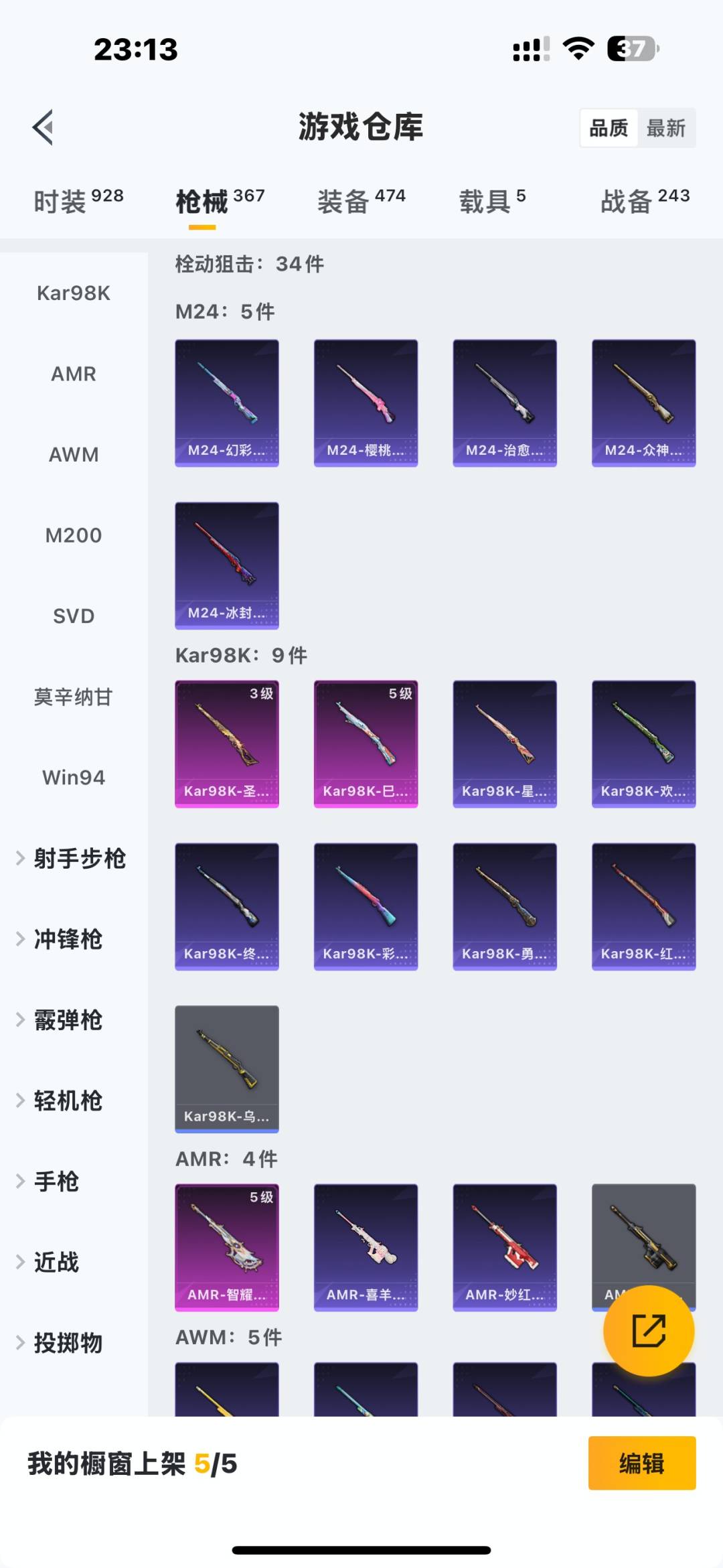Open the Kar98K-彩 skin thumbnail

coord(366,906)
